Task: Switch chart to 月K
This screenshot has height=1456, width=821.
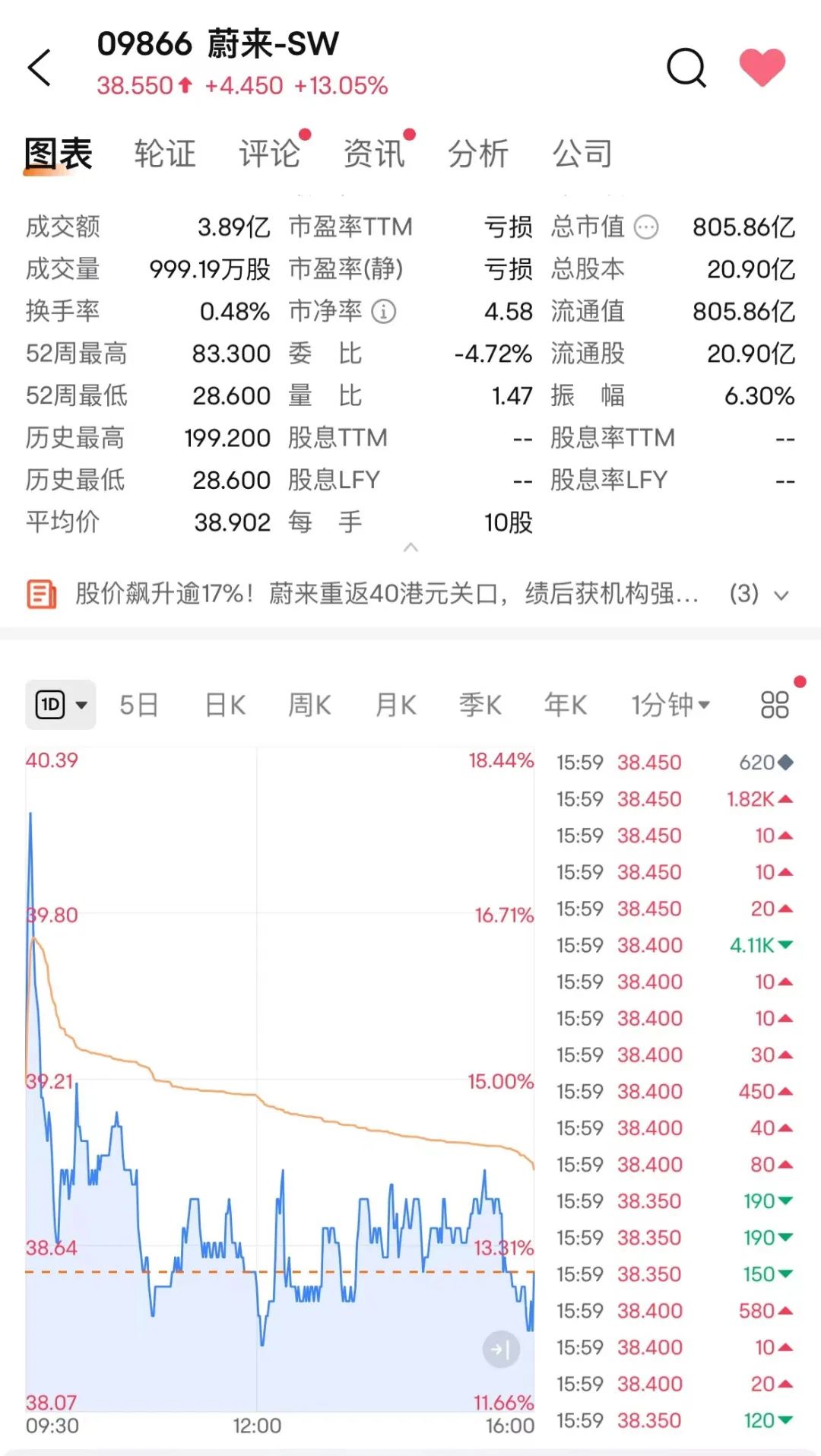Action: (395, 705)
